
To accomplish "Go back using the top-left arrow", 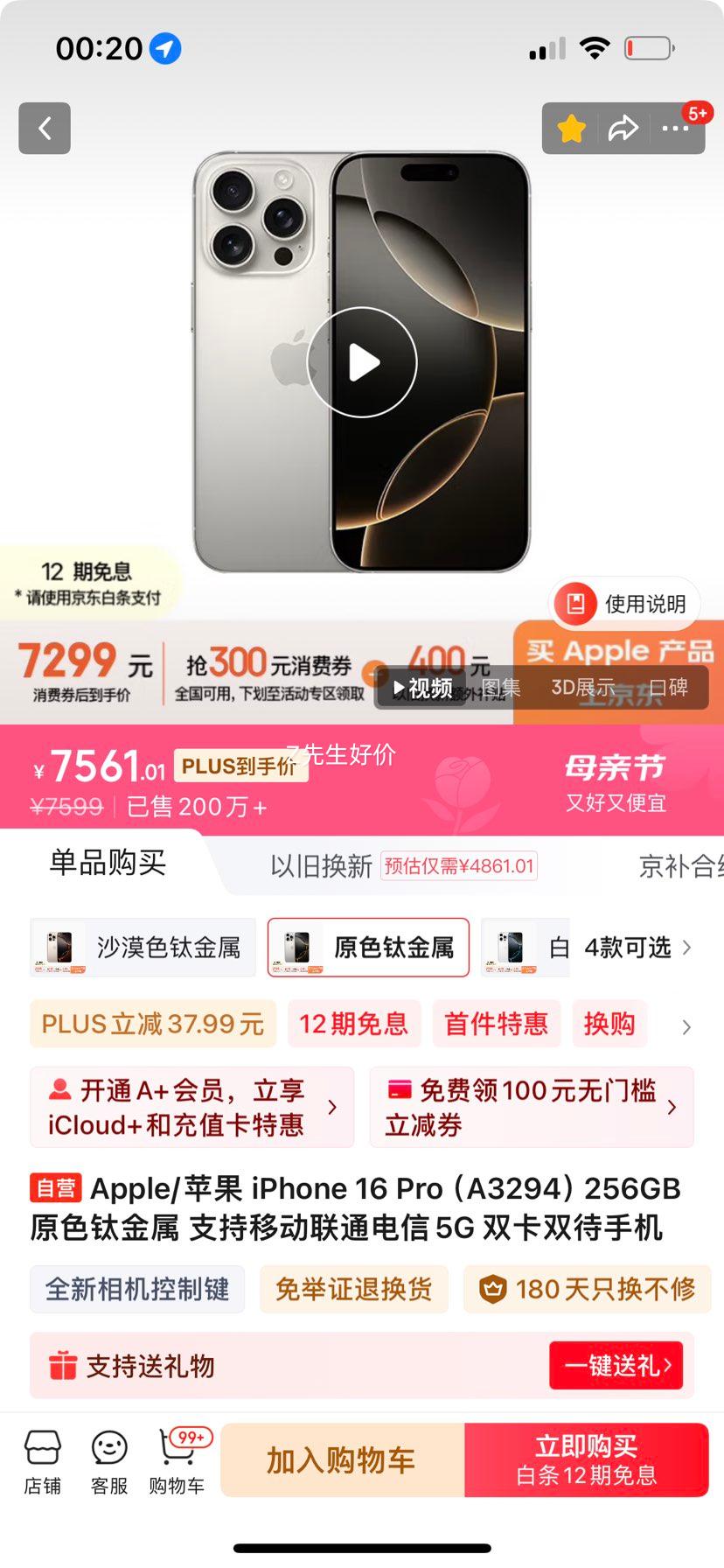I will [45, 129].
